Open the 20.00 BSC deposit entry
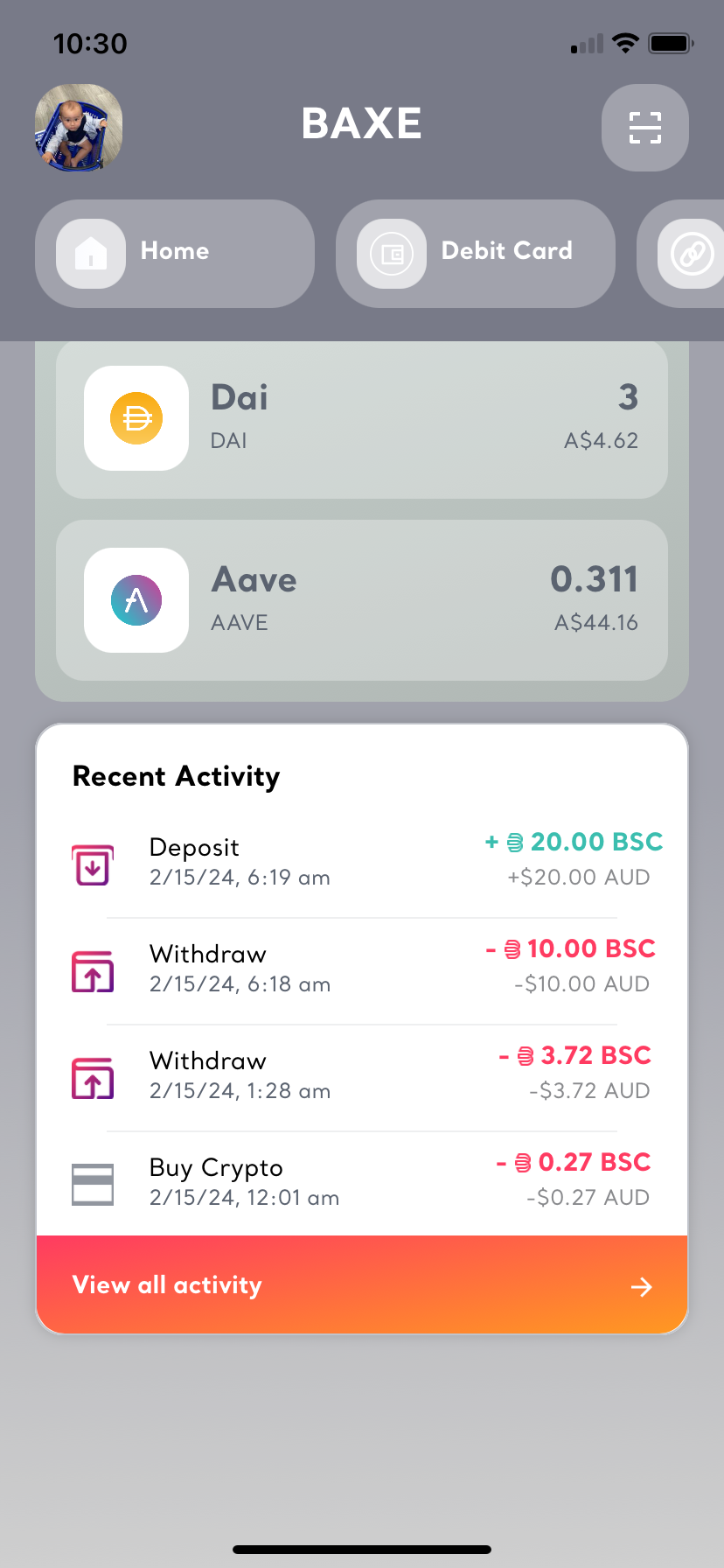The image size is (724, 1568). pos(361,863)
